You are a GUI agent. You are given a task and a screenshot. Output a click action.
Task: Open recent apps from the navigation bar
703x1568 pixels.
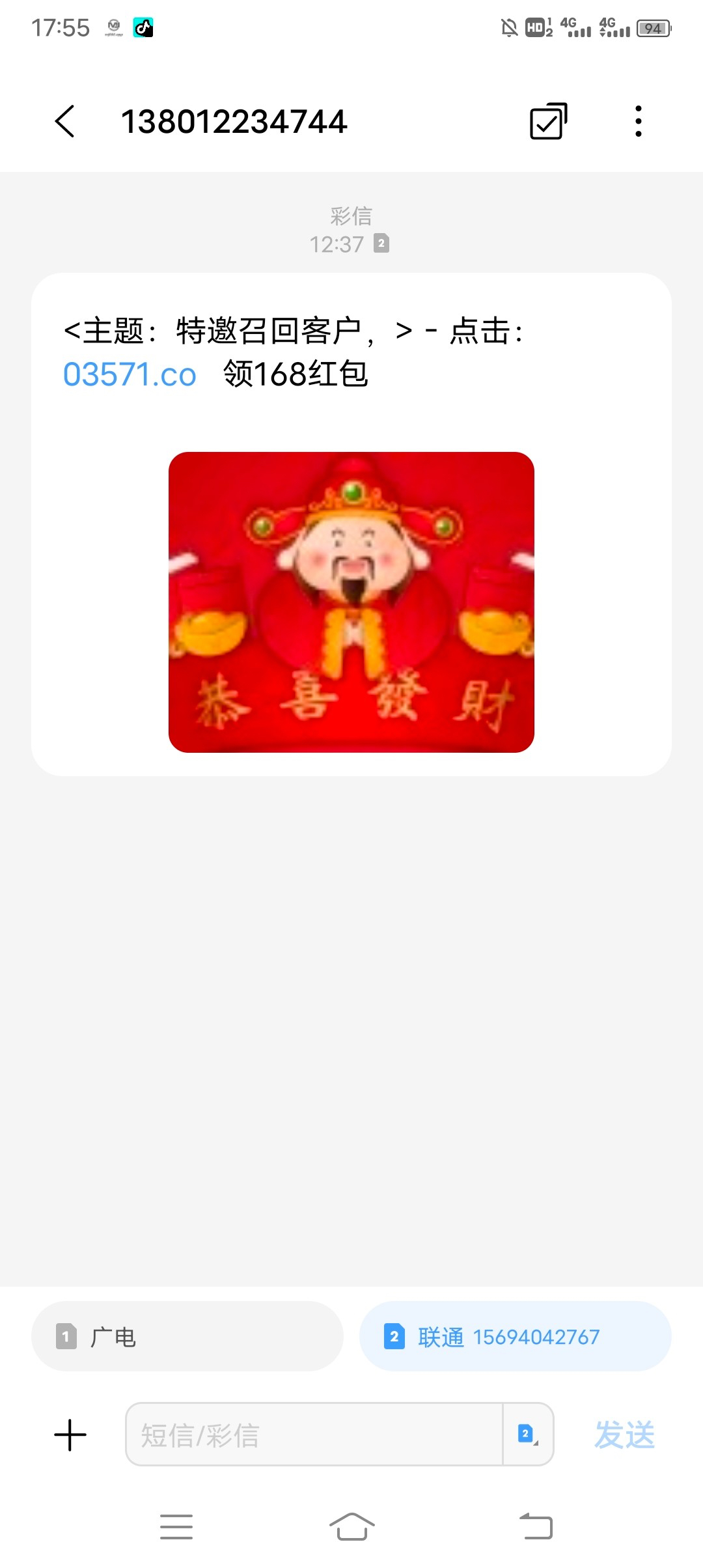[x=176, y=1526]
